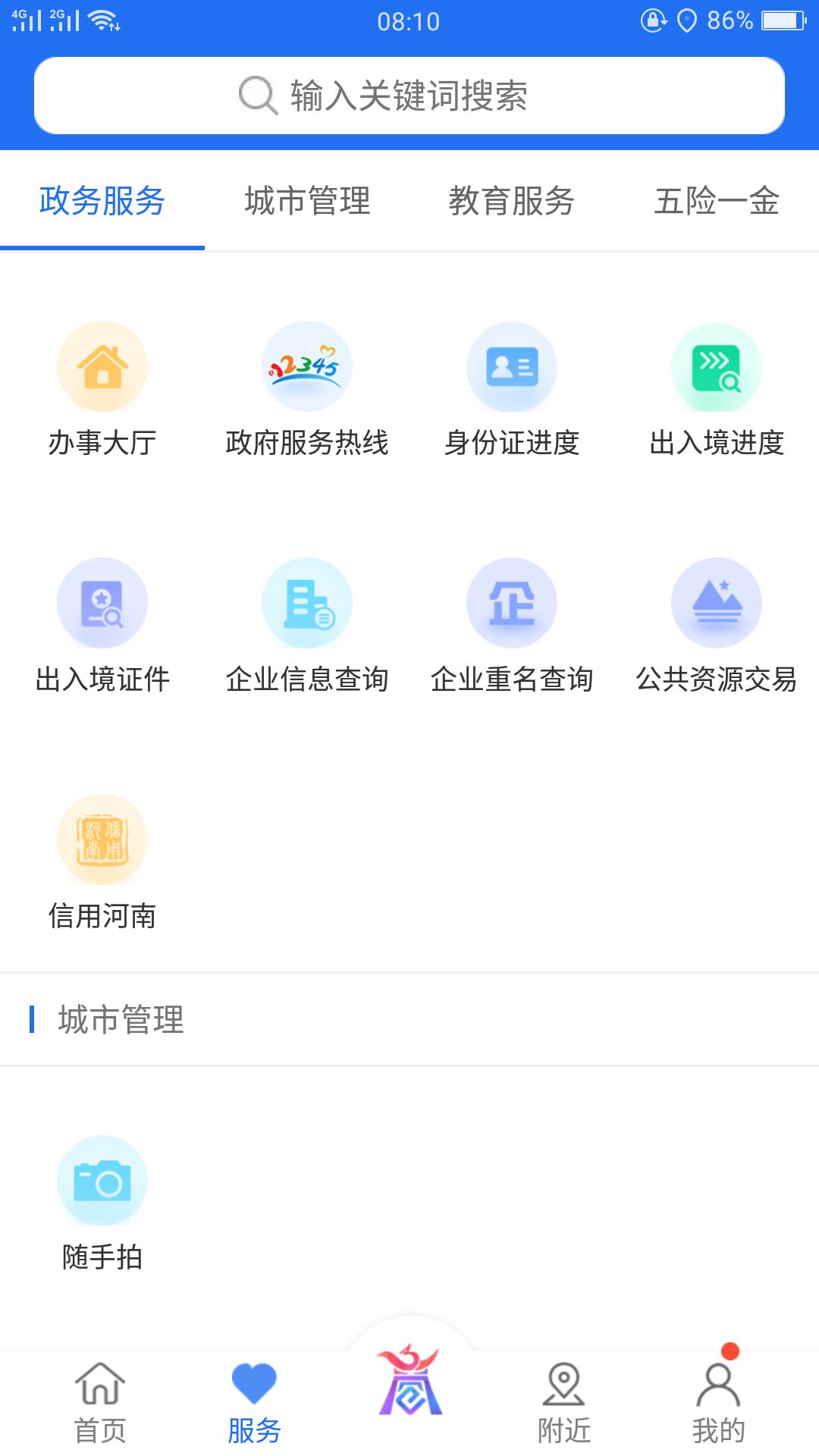Select the 出入境证件 document icon
This screenshot has height=1456, width=819.
(x=102, y=602)
